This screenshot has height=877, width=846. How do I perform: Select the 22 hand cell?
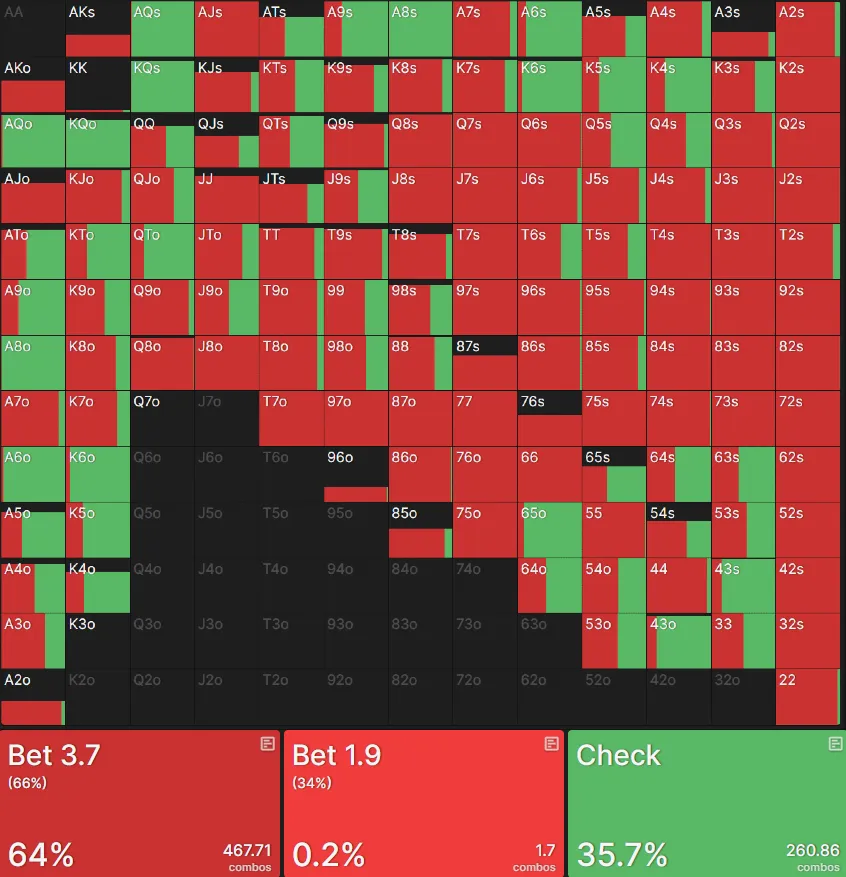point(807,697)
